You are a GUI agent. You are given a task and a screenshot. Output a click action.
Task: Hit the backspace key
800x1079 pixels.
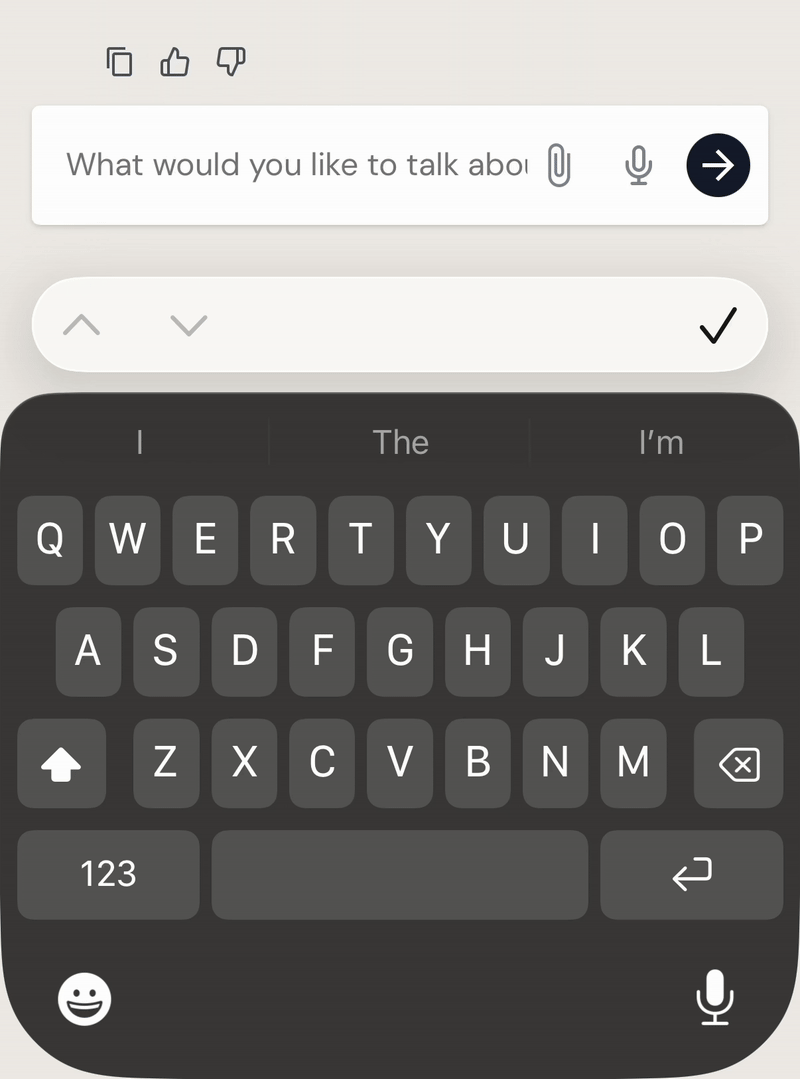[x=738, y=764]
